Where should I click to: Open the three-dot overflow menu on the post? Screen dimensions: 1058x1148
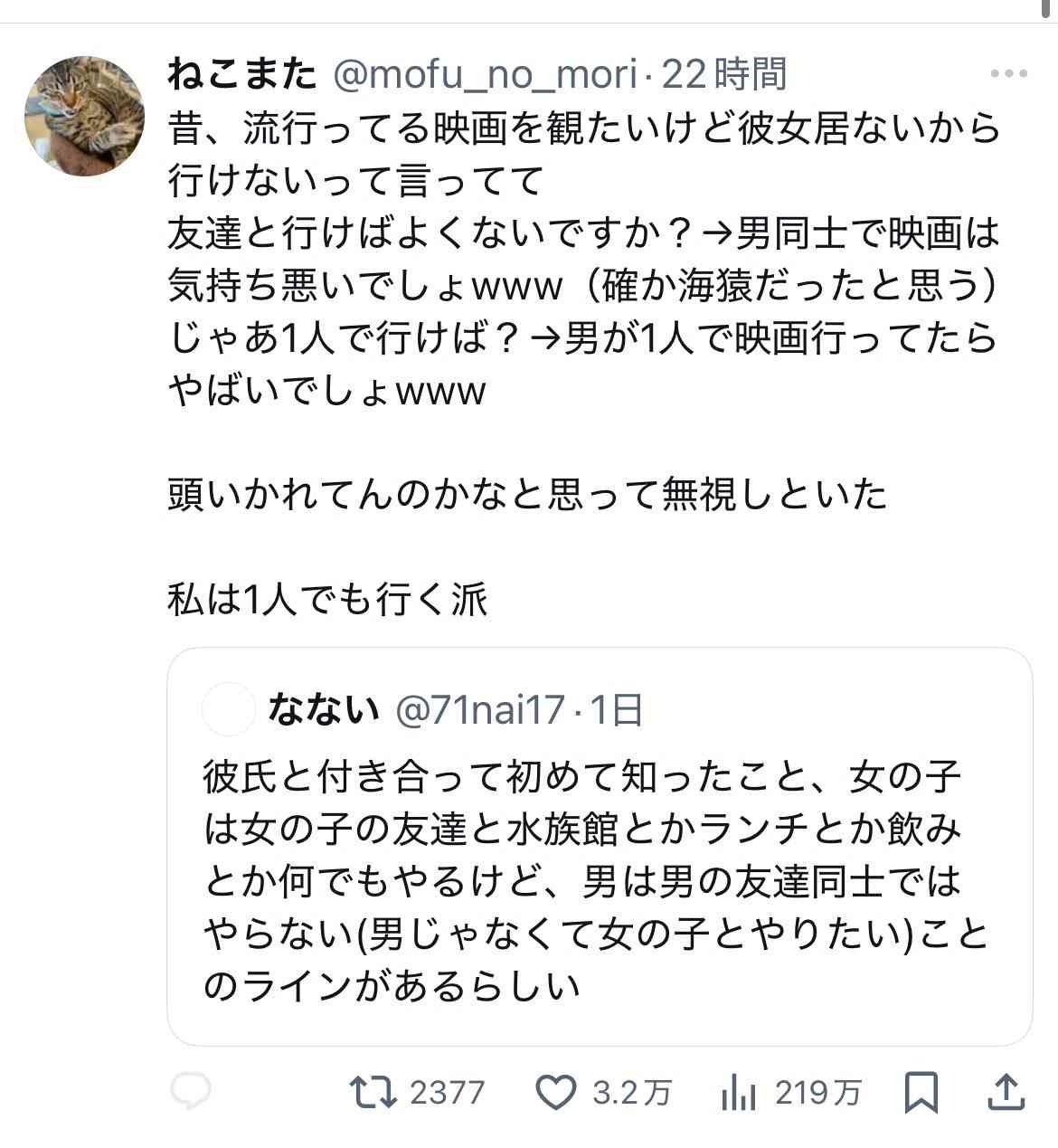[1008, 74]
